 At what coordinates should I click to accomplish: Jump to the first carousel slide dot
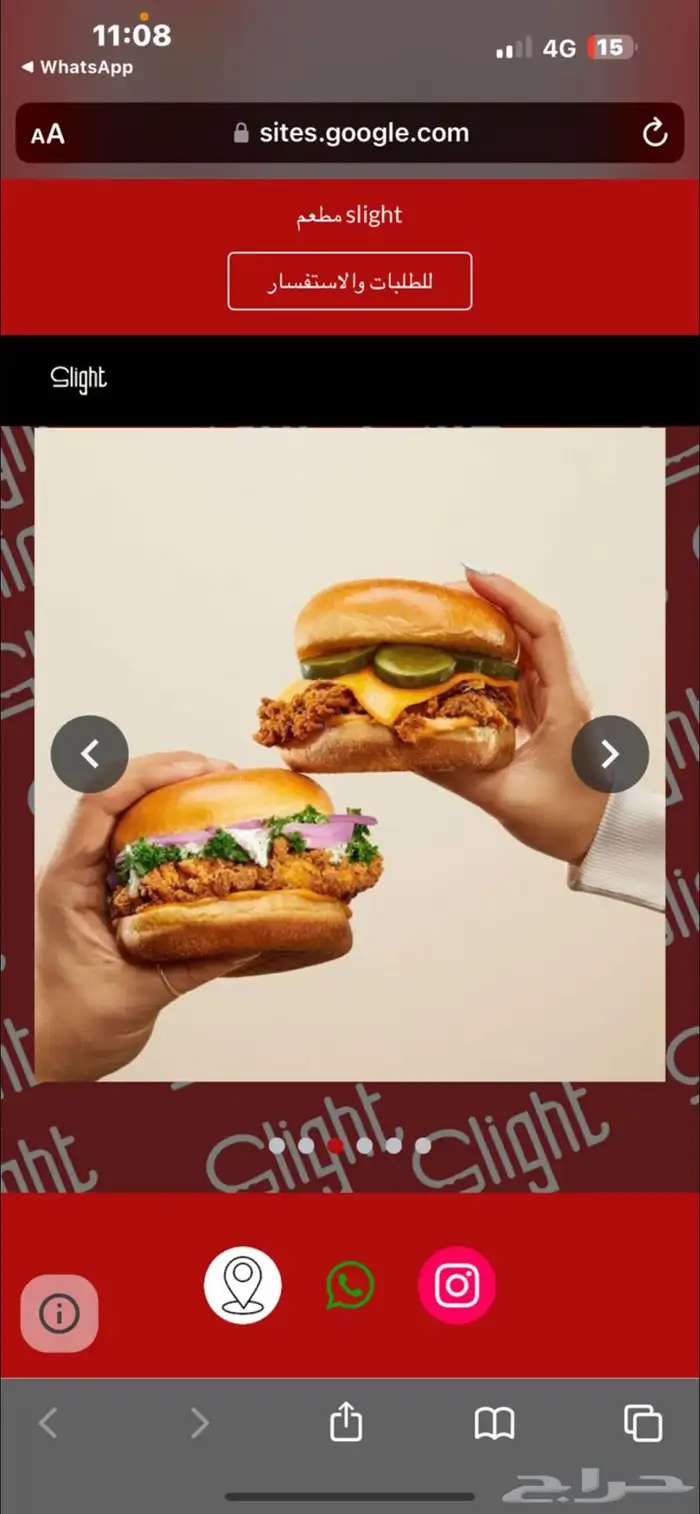tap(277, 1145)
